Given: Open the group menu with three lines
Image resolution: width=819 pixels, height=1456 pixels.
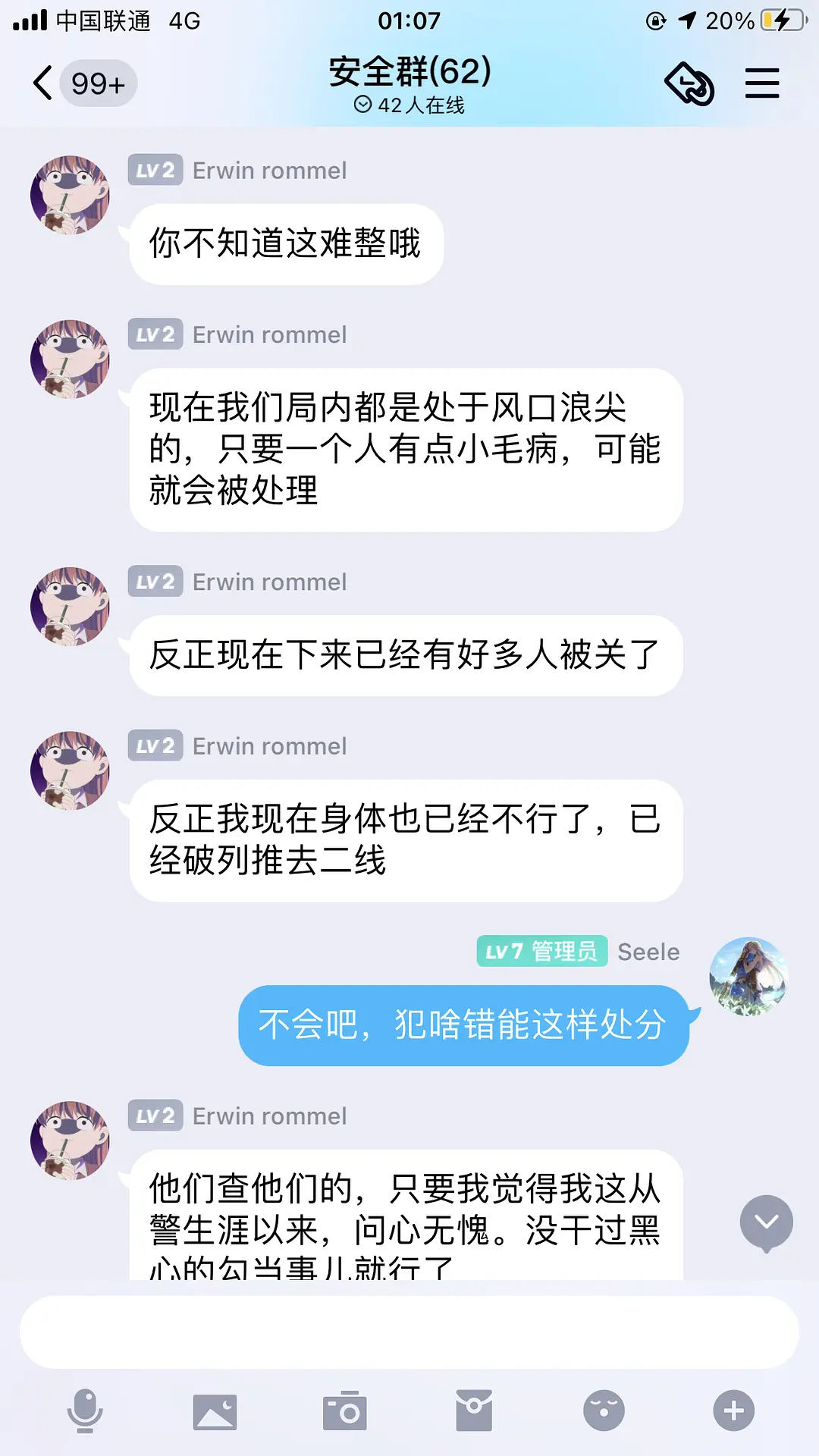Looking at the screenshot, I should pyautogui.click(x=761, y=83).
